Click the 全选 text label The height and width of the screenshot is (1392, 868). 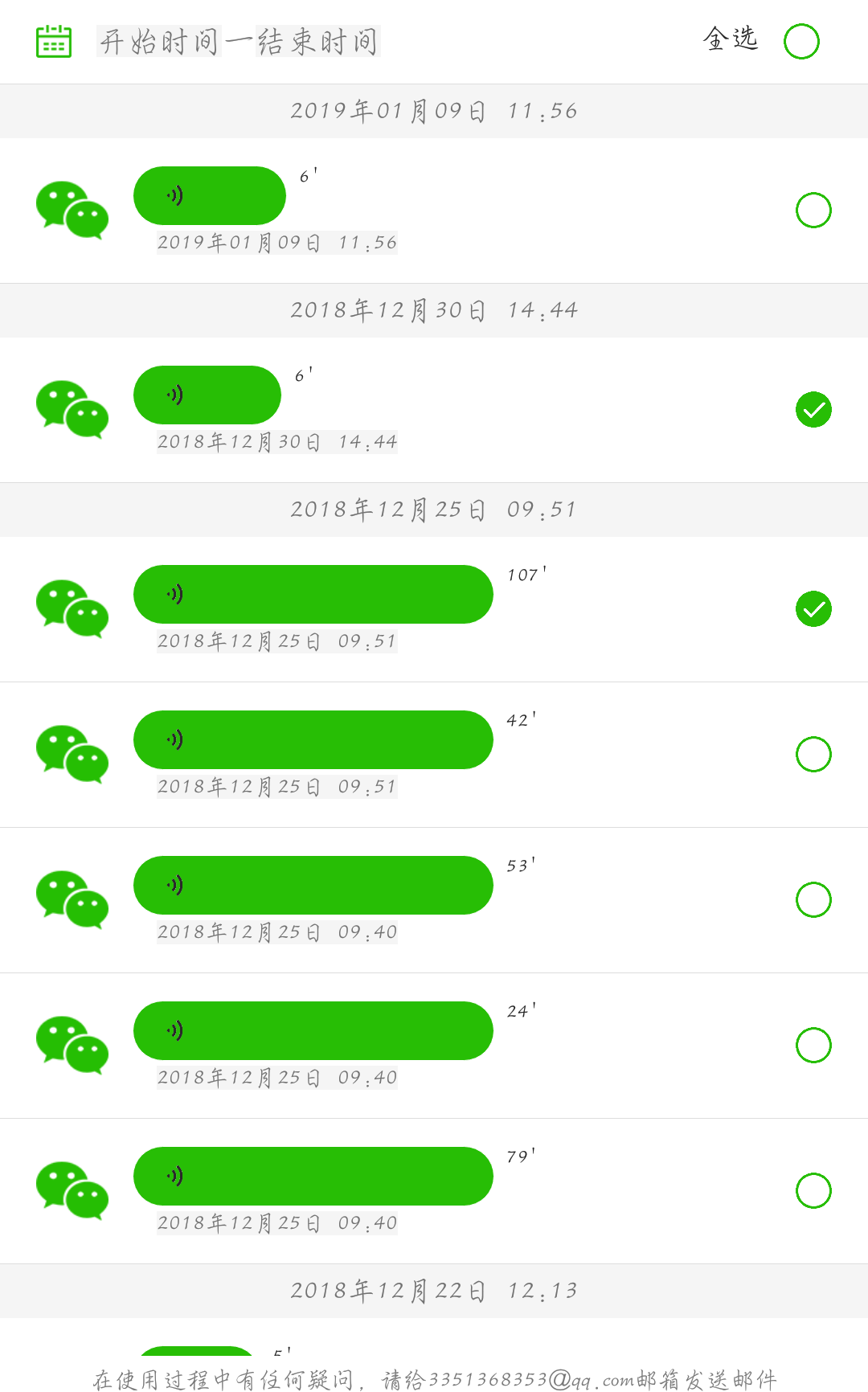click(x=731, y=40)
